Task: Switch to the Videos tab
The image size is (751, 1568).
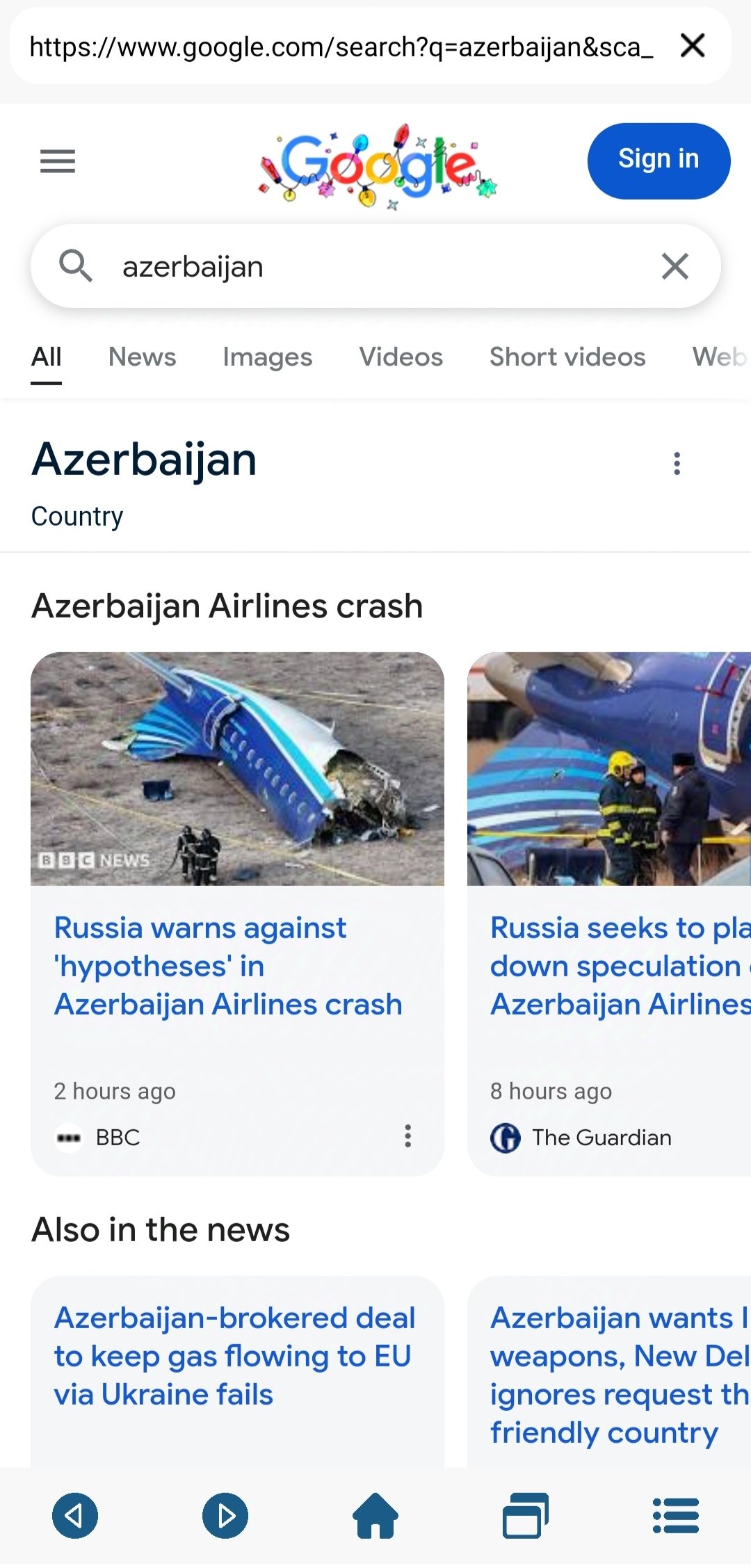Action: [x=401, y=357]
